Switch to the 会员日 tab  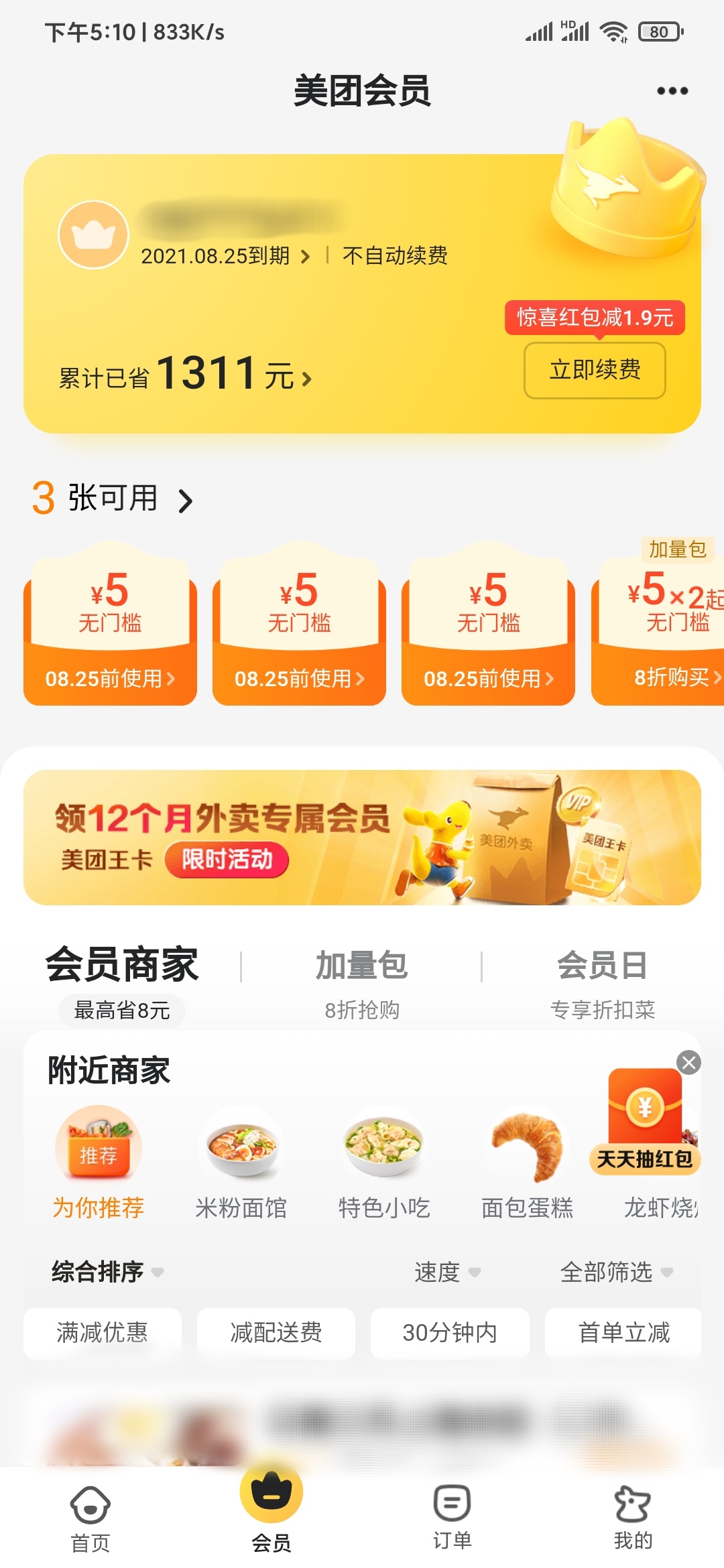(x=602, y=965)
